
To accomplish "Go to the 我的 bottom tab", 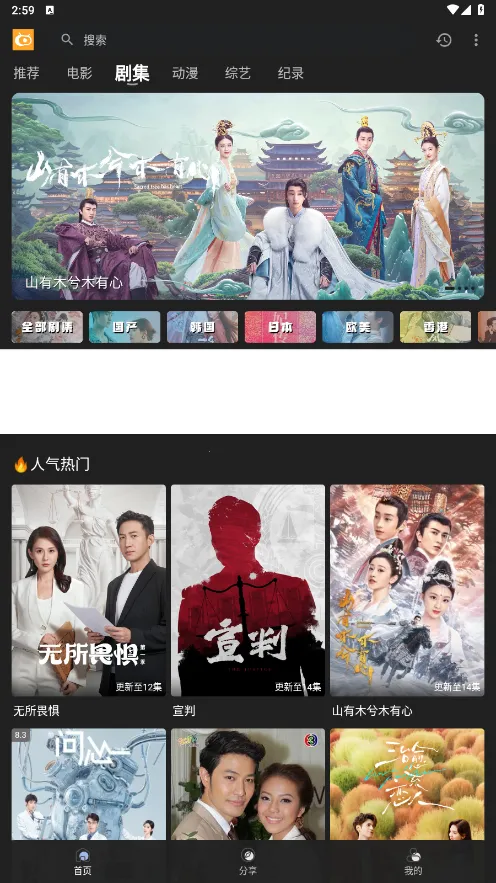I will 413,862.
